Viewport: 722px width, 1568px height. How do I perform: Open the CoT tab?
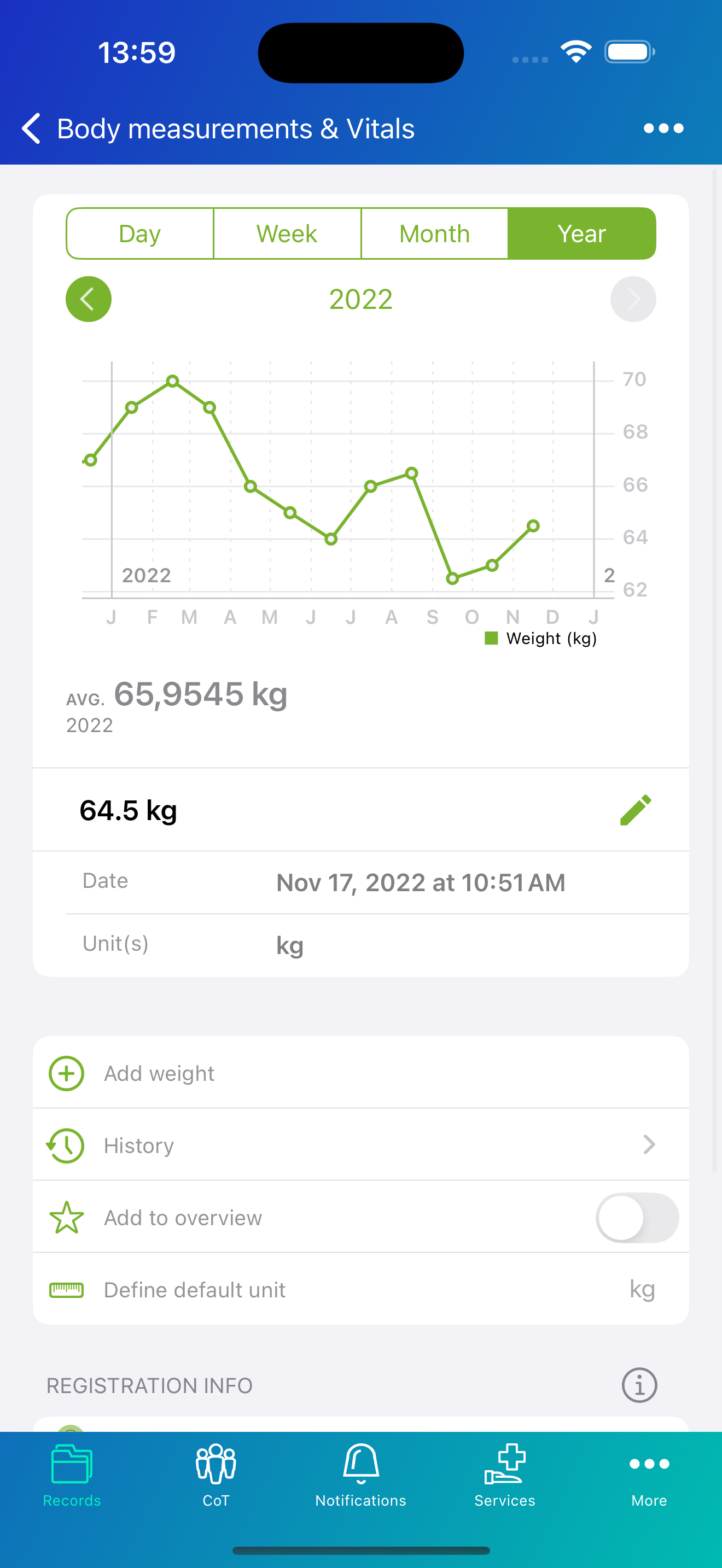216,1476
